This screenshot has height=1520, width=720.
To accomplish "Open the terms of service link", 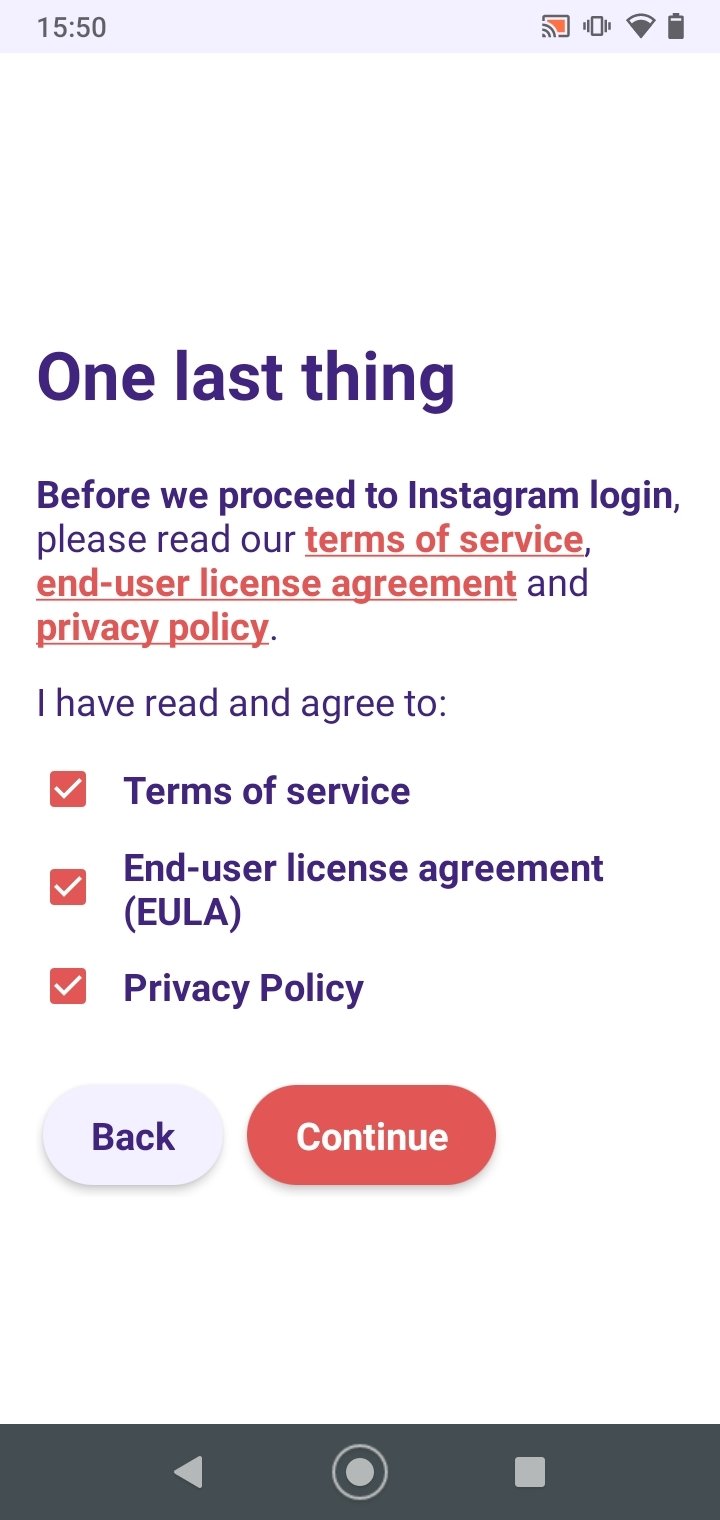I will point(444,540).
